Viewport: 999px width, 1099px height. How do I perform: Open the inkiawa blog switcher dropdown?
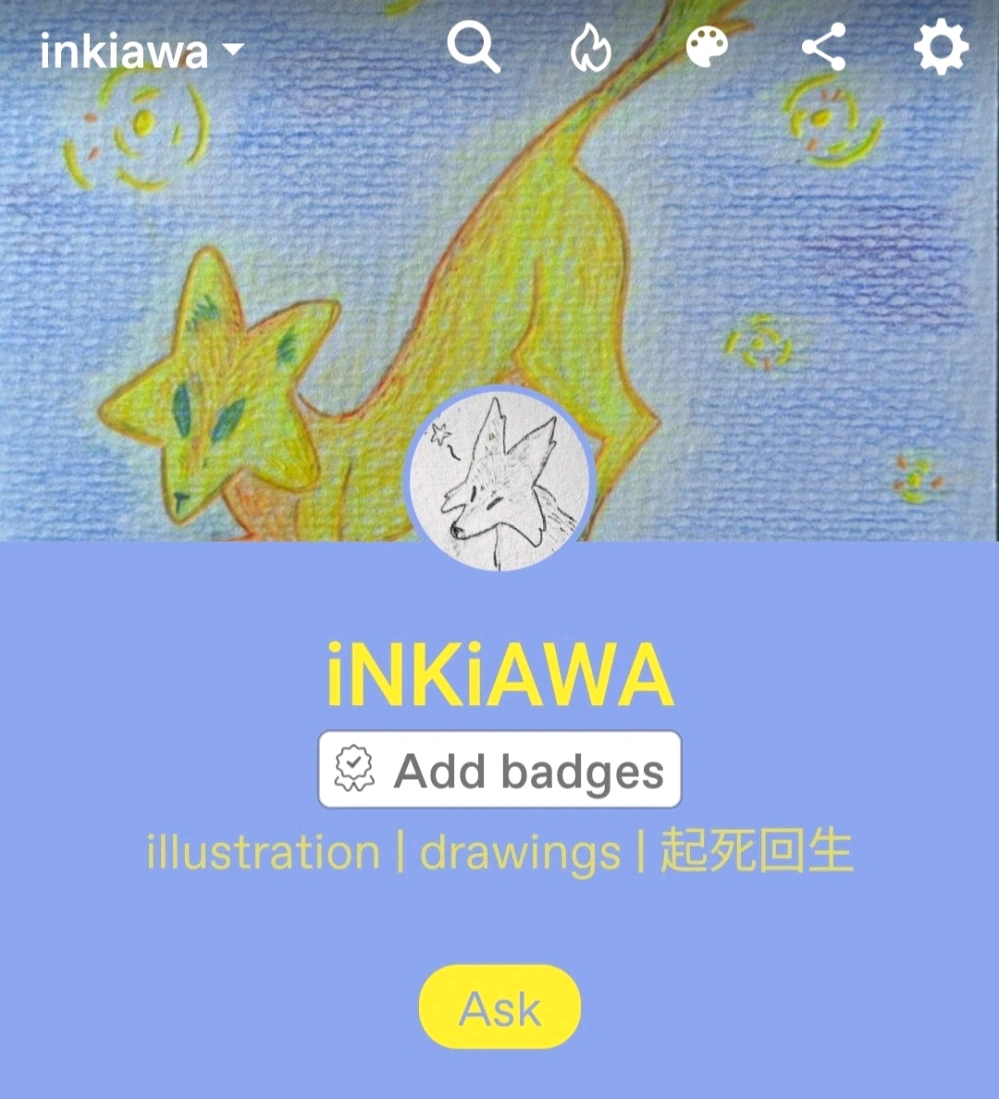click(141, 50)
